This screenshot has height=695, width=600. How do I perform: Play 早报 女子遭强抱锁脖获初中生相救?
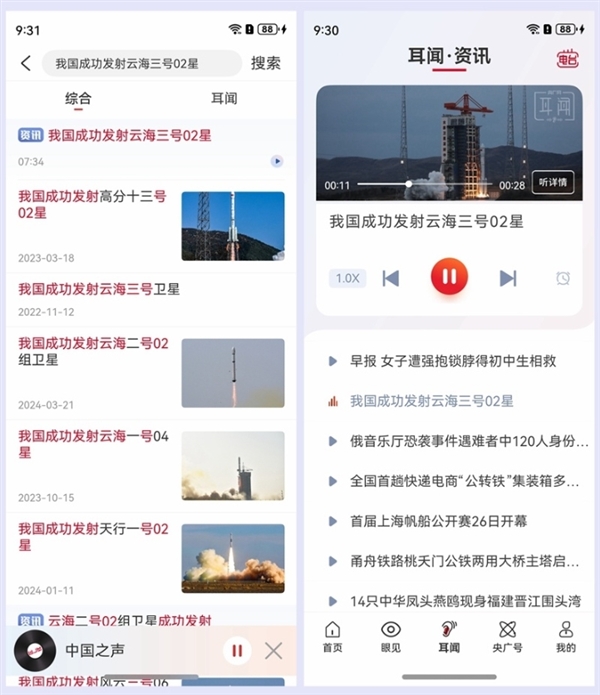[x=452, y=361]
